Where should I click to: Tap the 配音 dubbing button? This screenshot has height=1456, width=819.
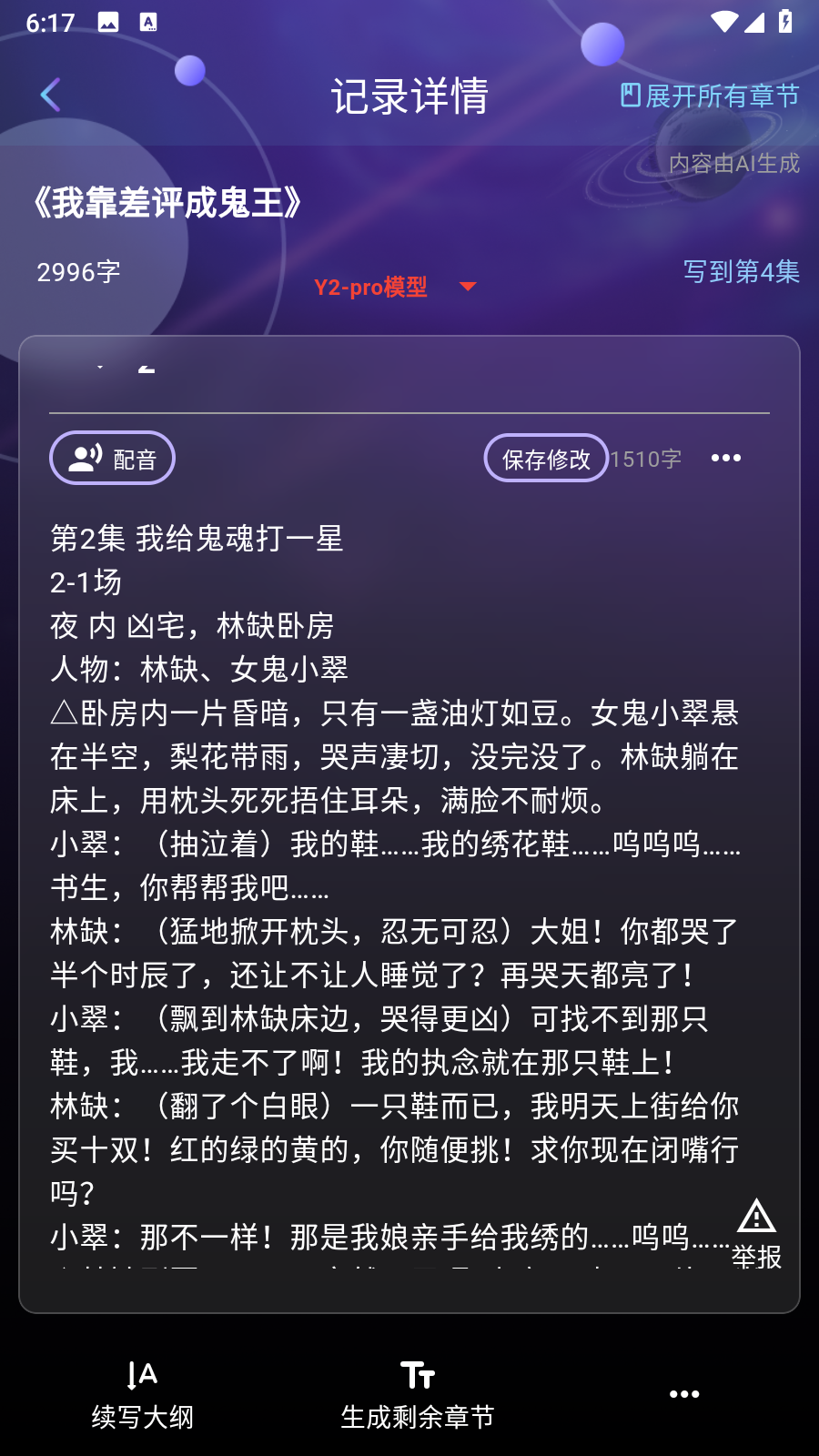(x=111, y=458)
